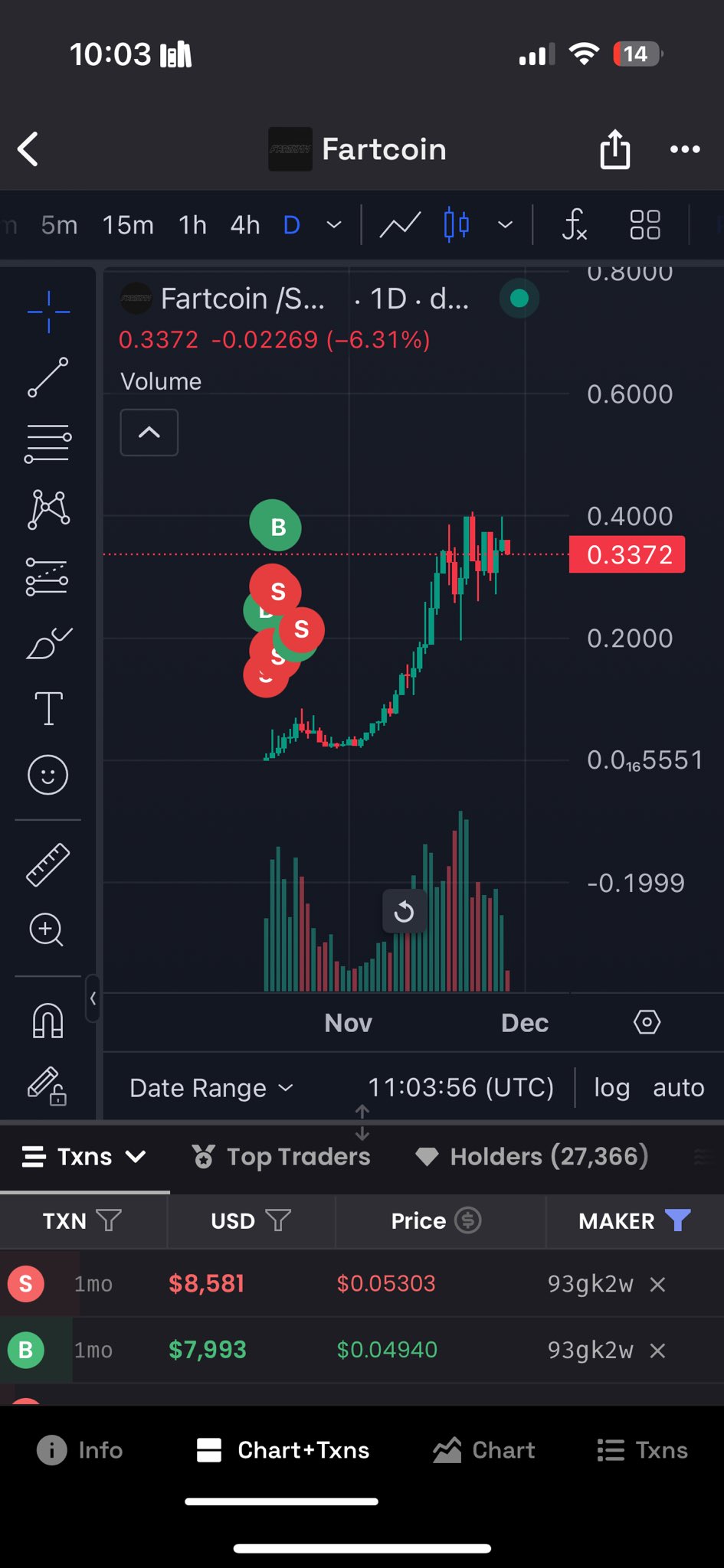Choose the candlestick chart style

[x=457, y=225]
